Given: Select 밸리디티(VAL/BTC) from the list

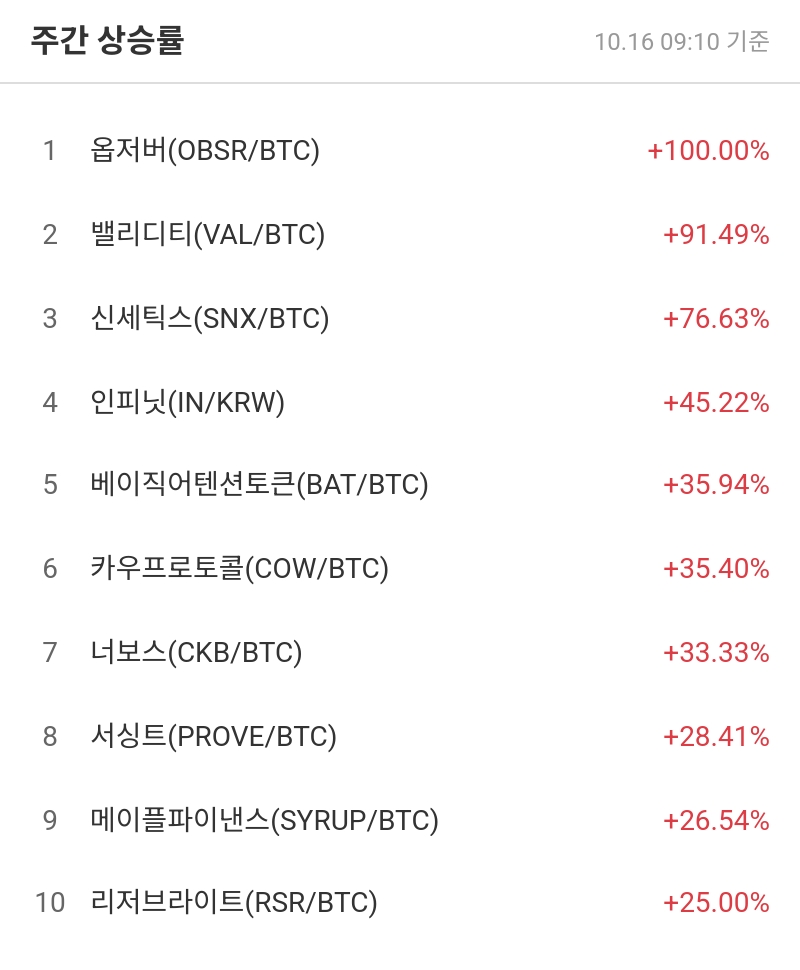Looking at the screenshot, I should 208,235.
